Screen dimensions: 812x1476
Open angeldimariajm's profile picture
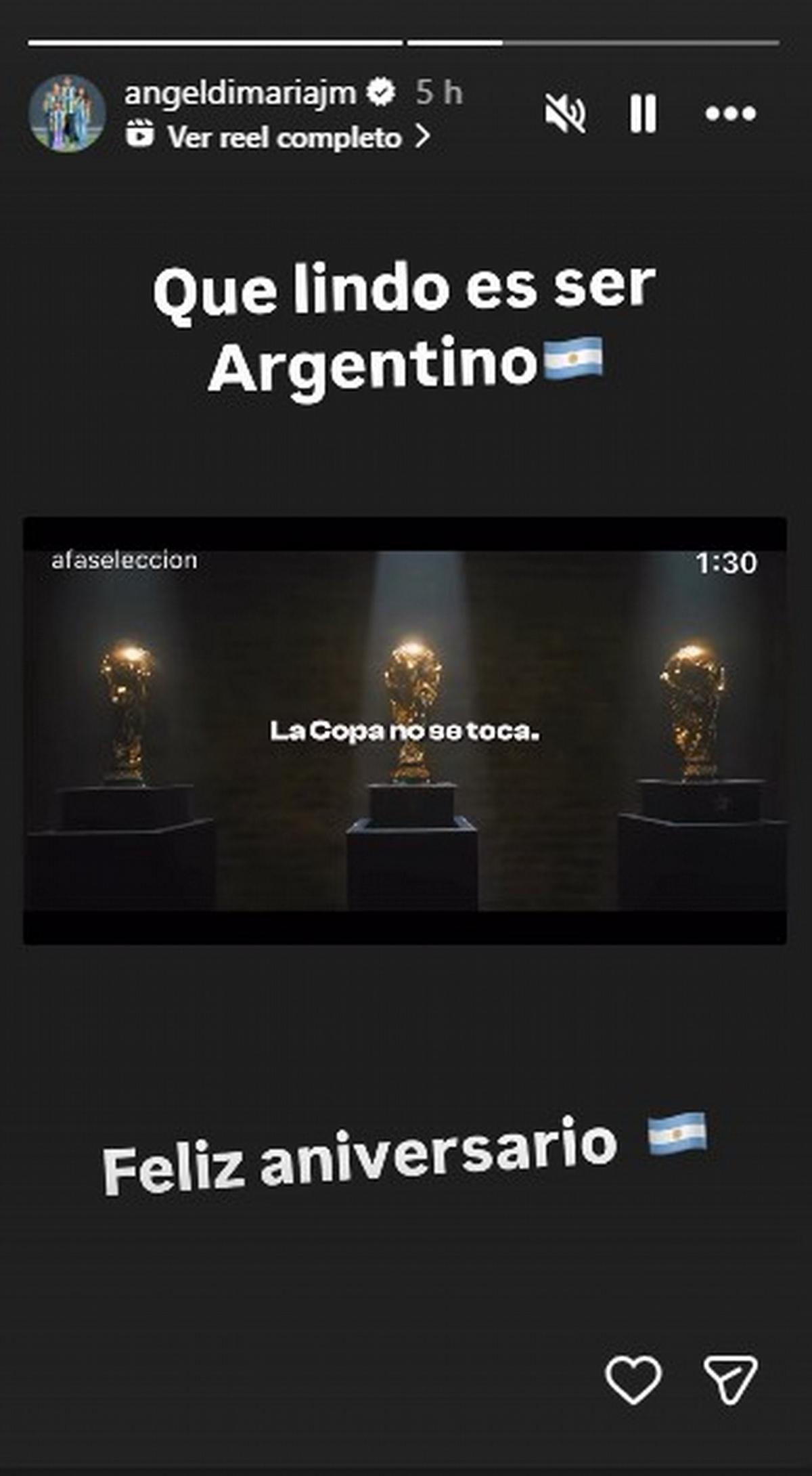pos(67,113)
